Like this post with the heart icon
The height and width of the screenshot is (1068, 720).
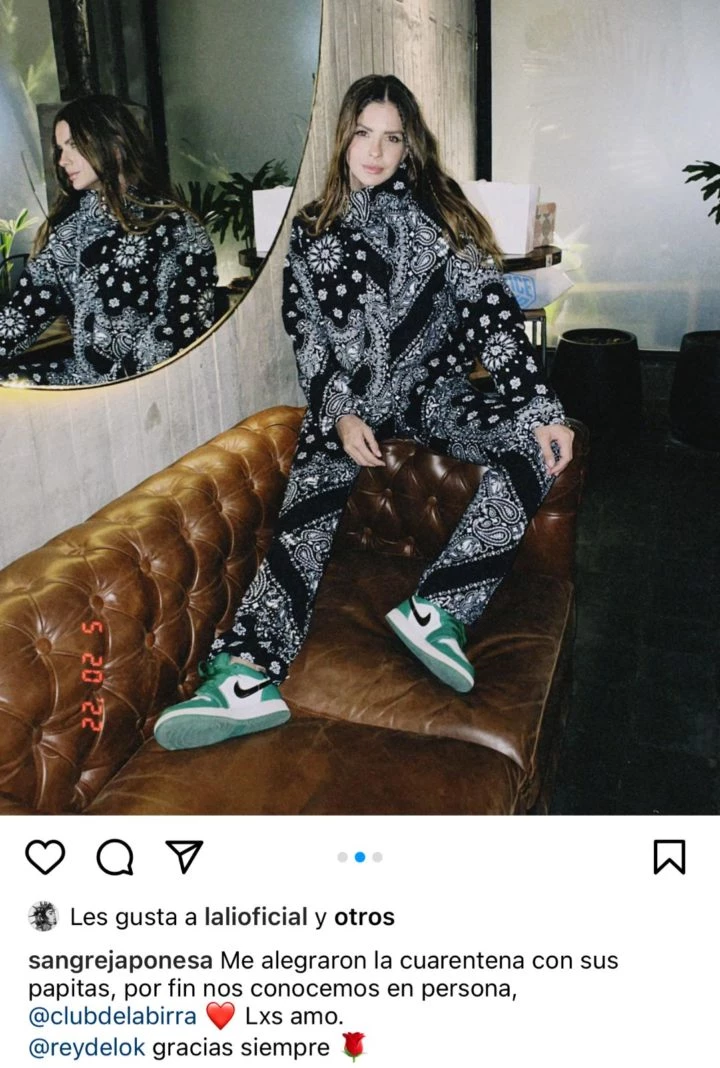pyautogui.click(x=45, y=857)
